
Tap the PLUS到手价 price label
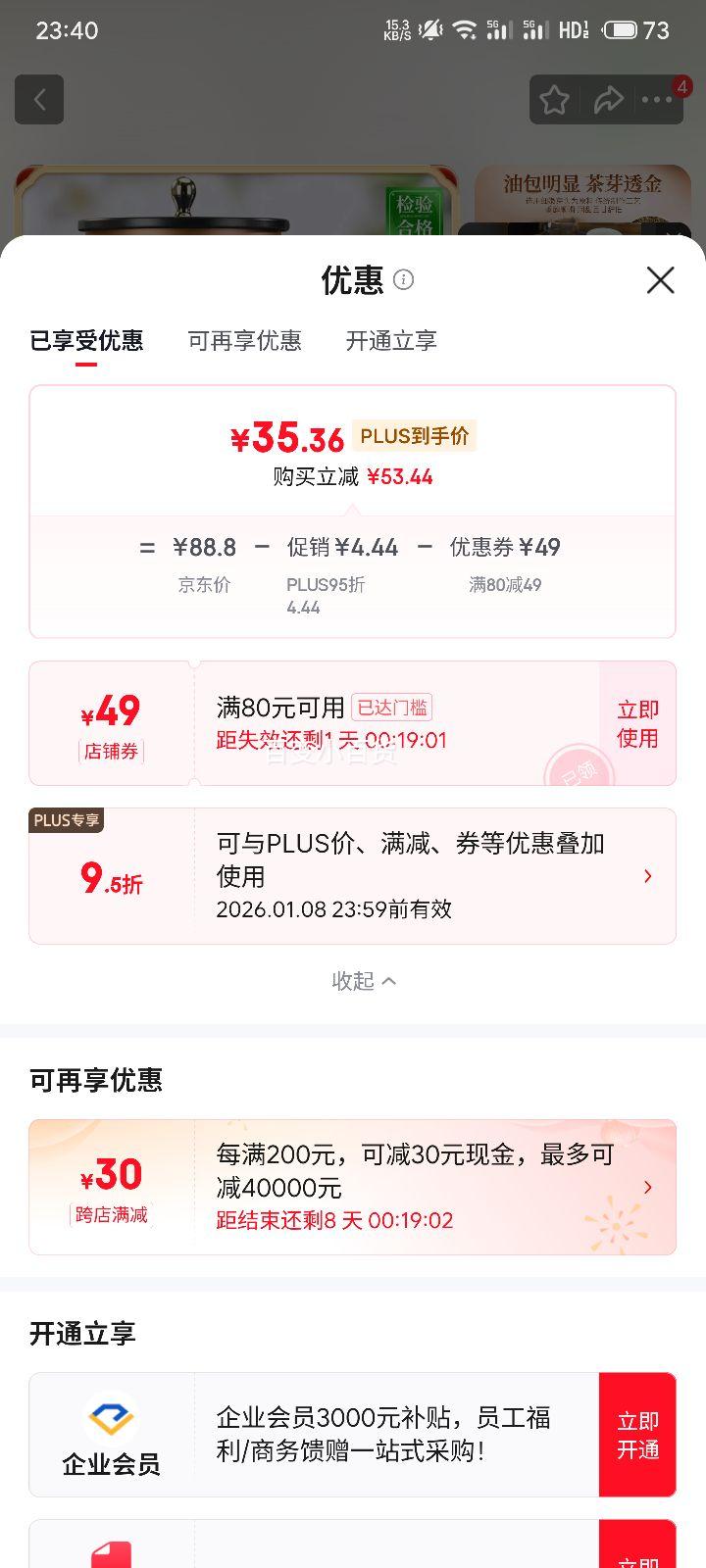(414, 435)
